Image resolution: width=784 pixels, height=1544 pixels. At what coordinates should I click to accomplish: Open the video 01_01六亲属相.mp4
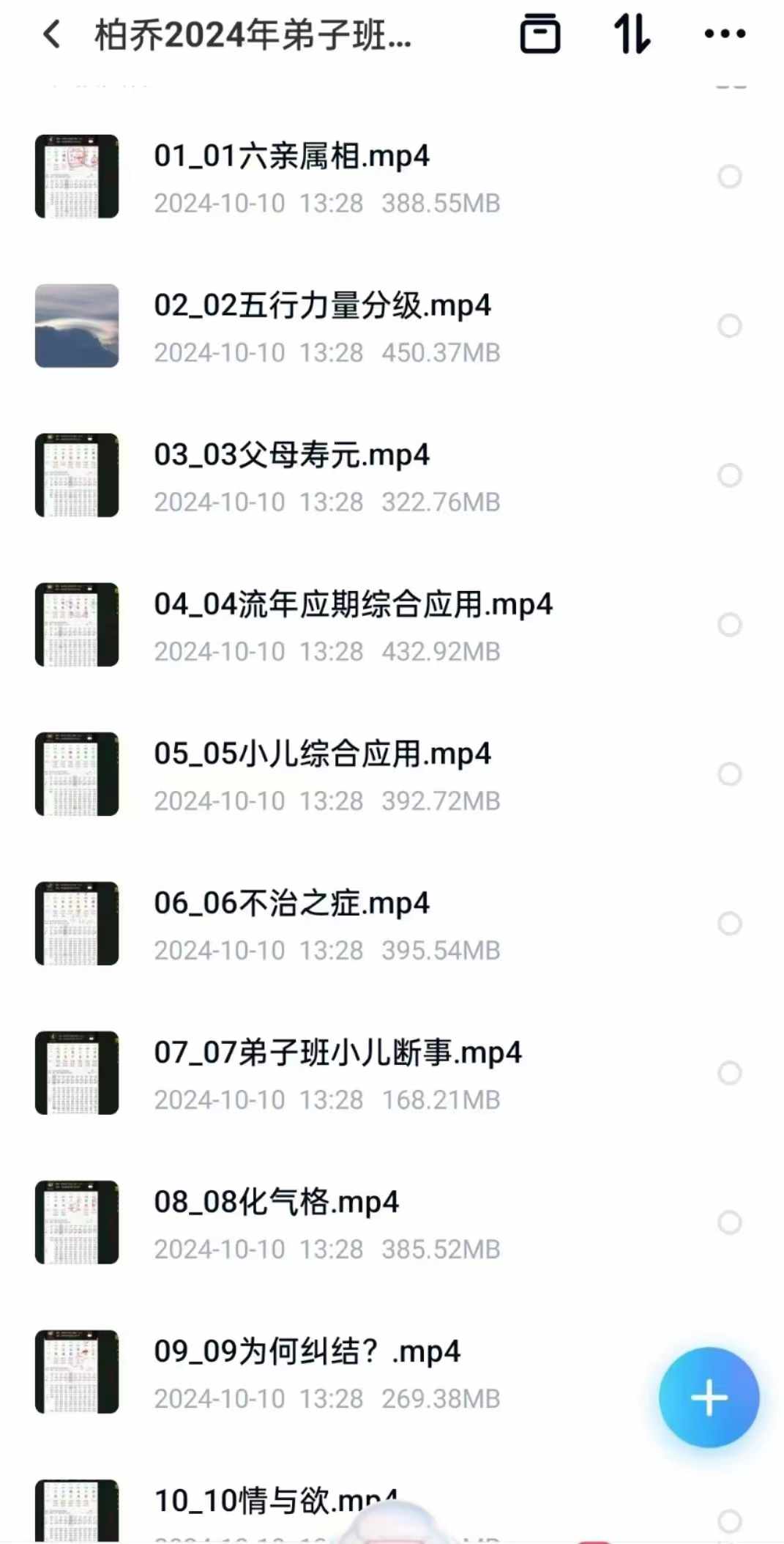click(x=291, y=157)
